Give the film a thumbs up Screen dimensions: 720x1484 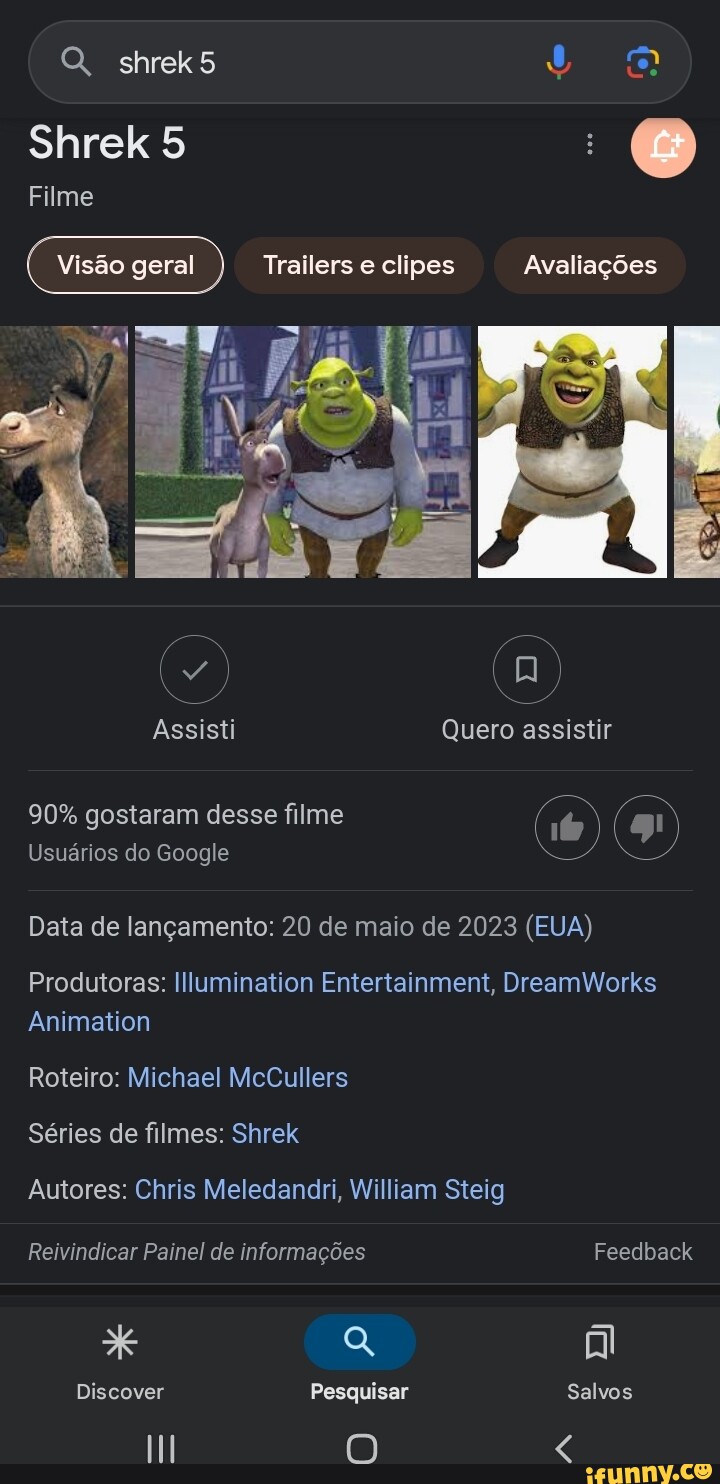pyautogui.click(x=567, y=827)
